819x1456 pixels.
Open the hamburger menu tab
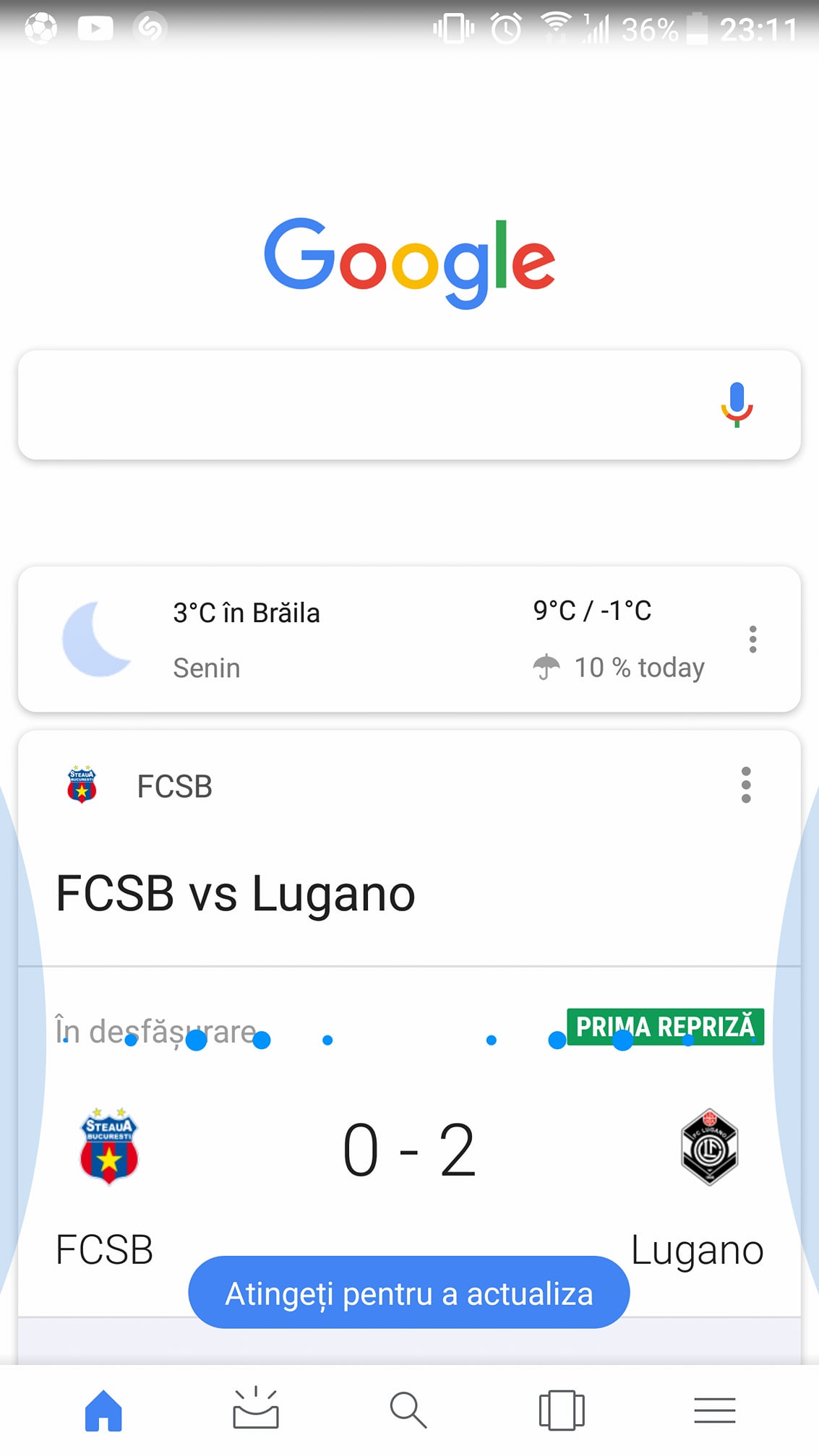pyautogui.click(x=715, y=1410)
